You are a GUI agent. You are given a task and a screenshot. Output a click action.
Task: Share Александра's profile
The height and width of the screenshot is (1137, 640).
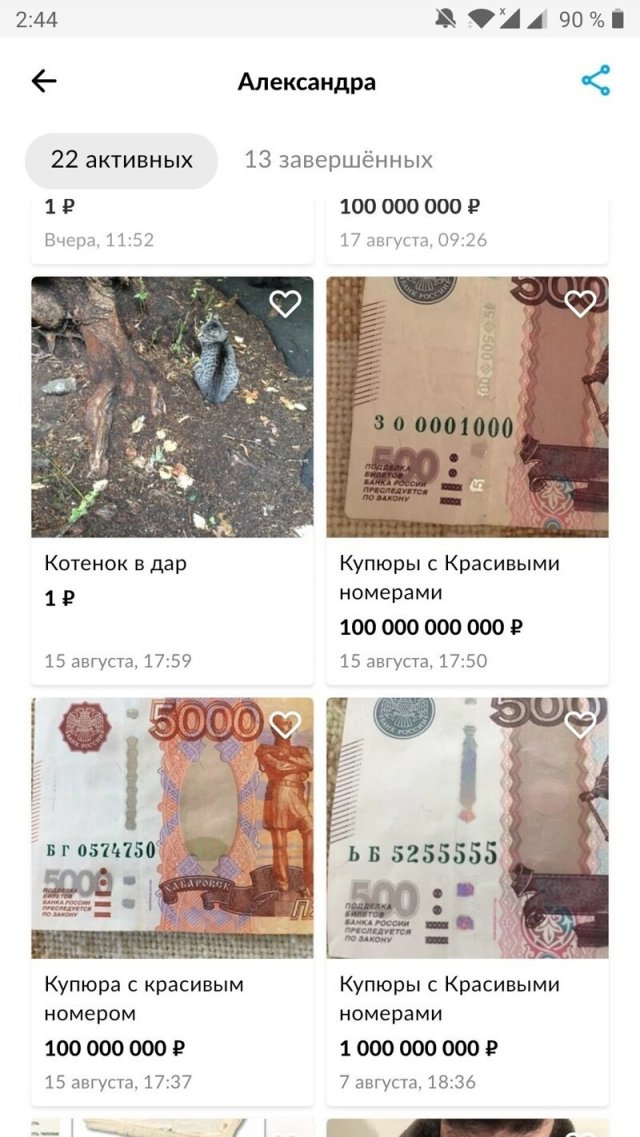(595, 81)
